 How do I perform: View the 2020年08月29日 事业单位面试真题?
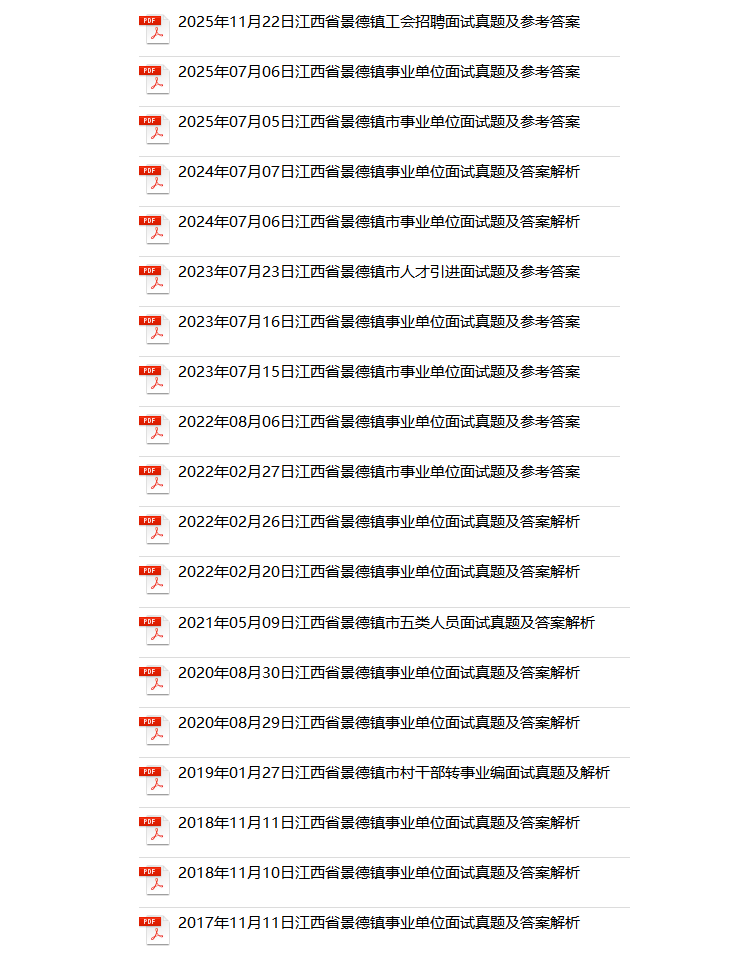click(x=379, y=723)
